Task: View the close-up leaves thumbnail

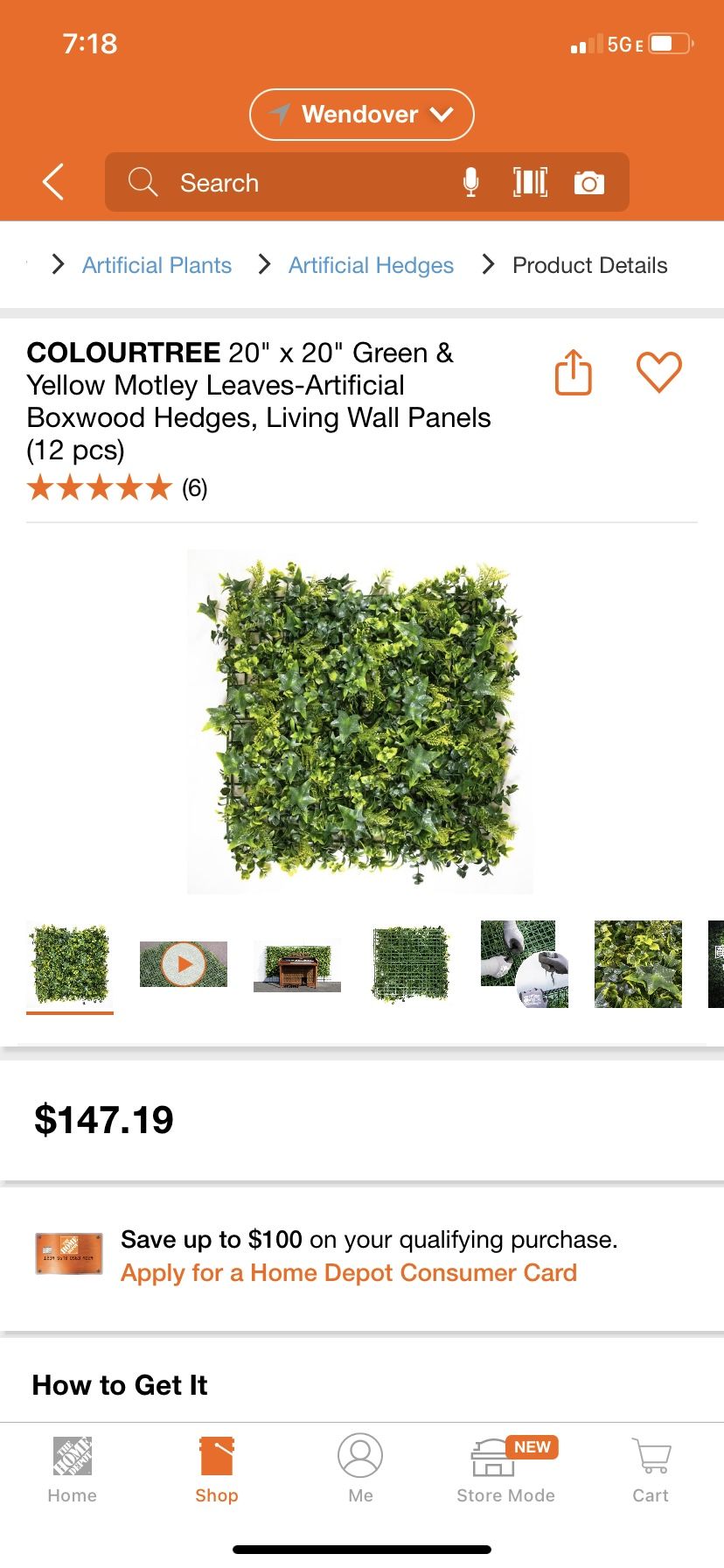Action: pyautogui.click(x=637, y=964)
